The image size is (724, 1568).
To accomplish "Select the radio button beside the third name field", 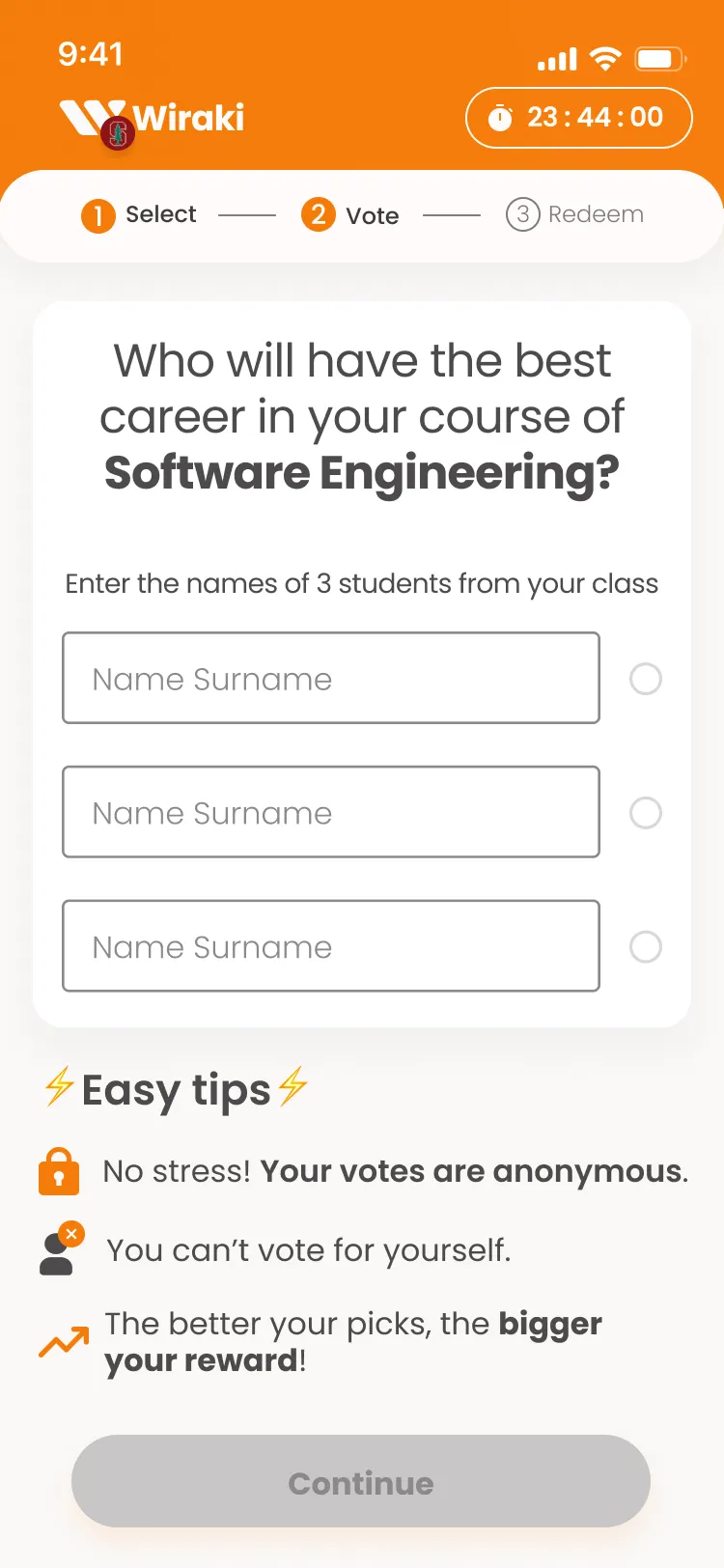I will (x=646, y=946).
